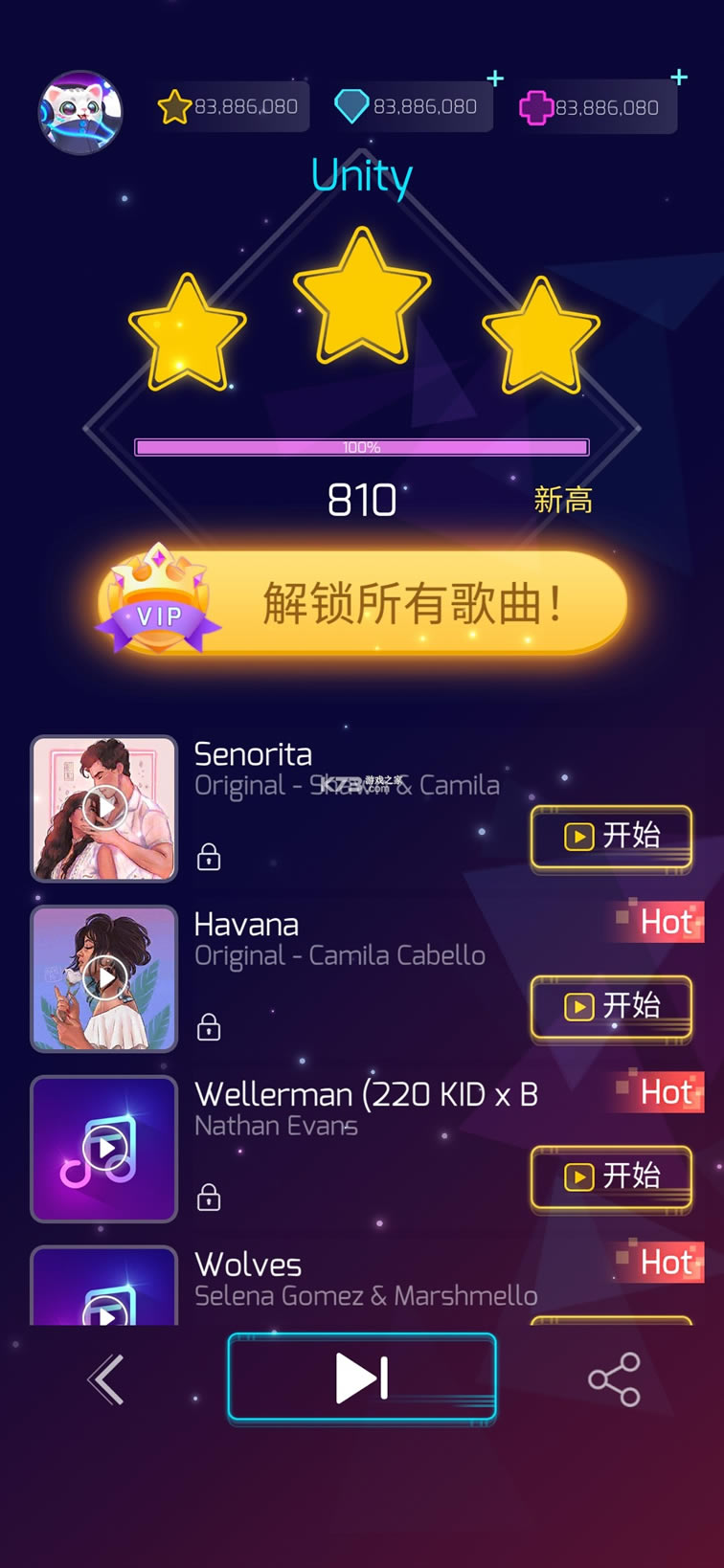The height and width of the screenshot is (1568, 724).
Task: Share the result
Action: tap(614, 1379)
